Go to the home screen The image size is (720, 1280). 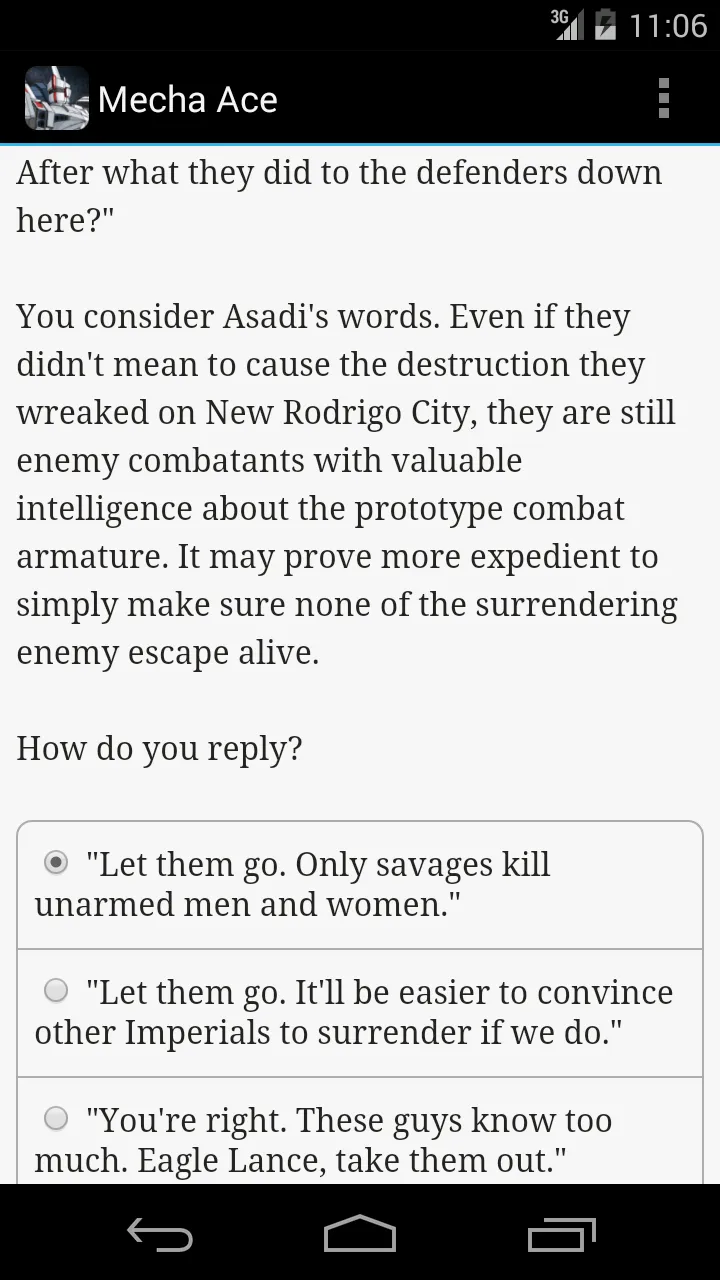(360, 1235)
